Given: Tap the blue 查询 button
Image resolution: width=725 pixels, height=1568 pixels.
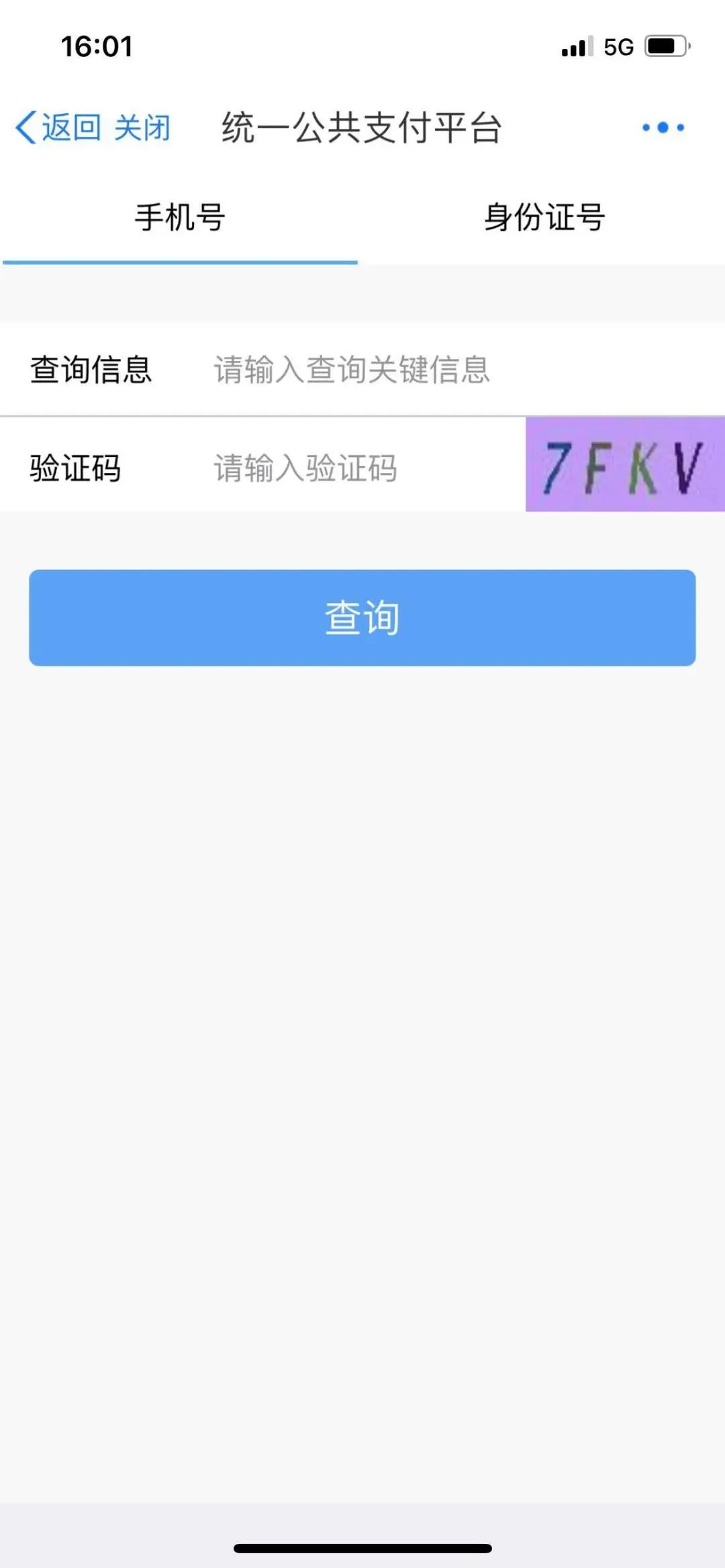Looking at the screenshot, I should click(x=362, y=617).
